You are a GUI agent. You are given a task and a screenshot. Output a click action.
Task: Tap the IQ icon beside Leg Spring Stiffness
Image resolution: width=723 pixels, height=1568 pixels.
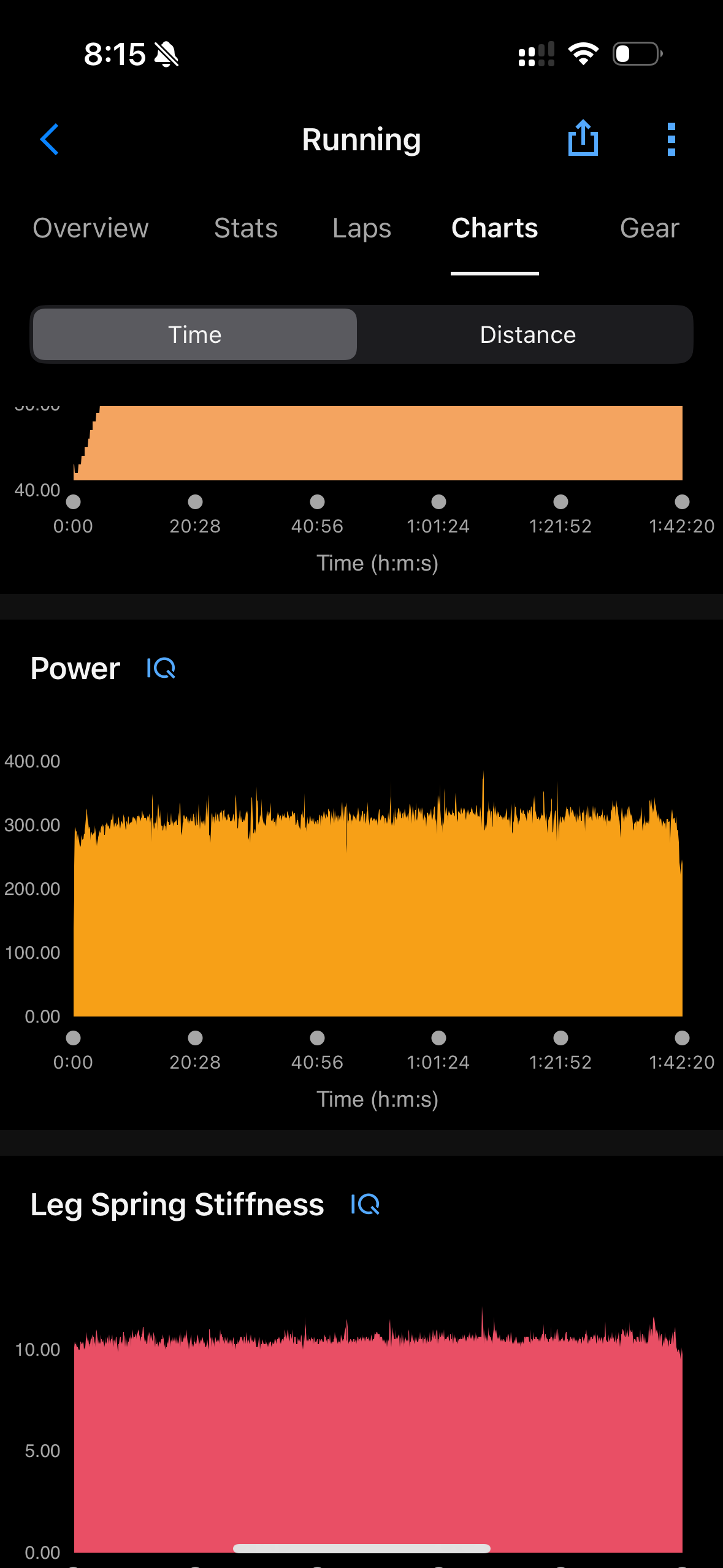(365, 1204)
